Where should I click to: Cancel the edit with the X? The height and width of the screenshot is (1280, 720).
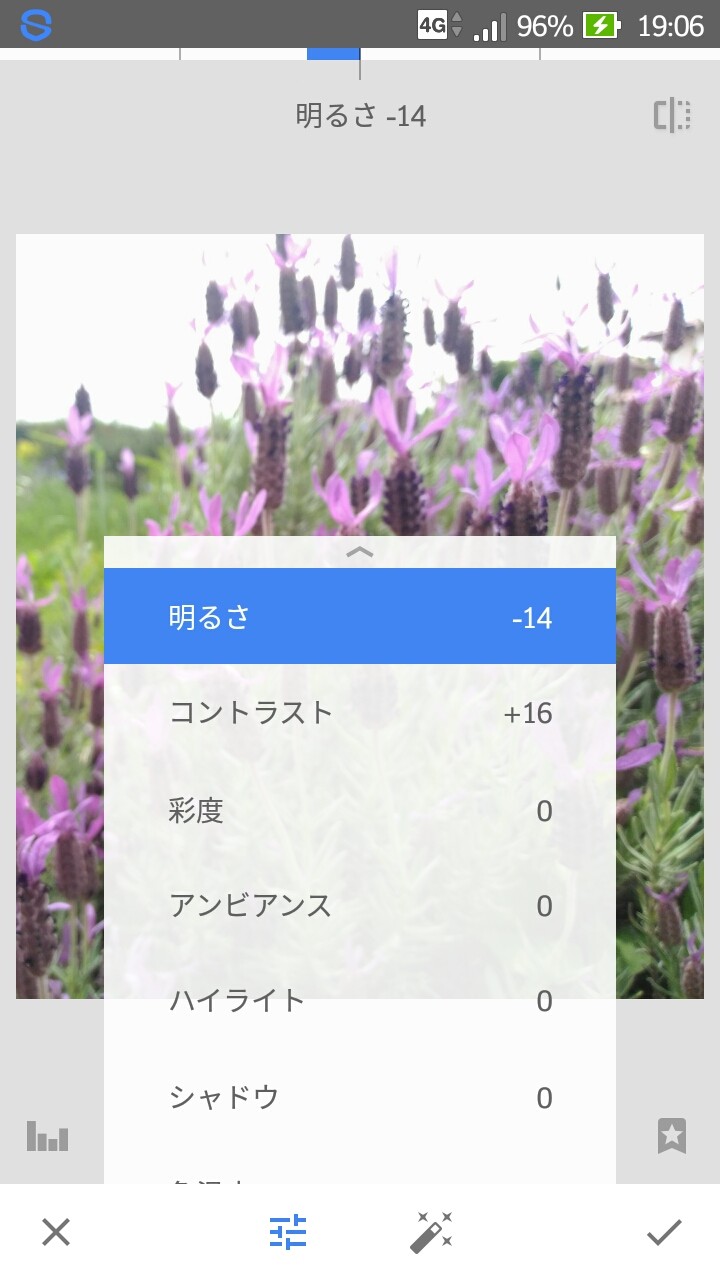click(56, 1232)
